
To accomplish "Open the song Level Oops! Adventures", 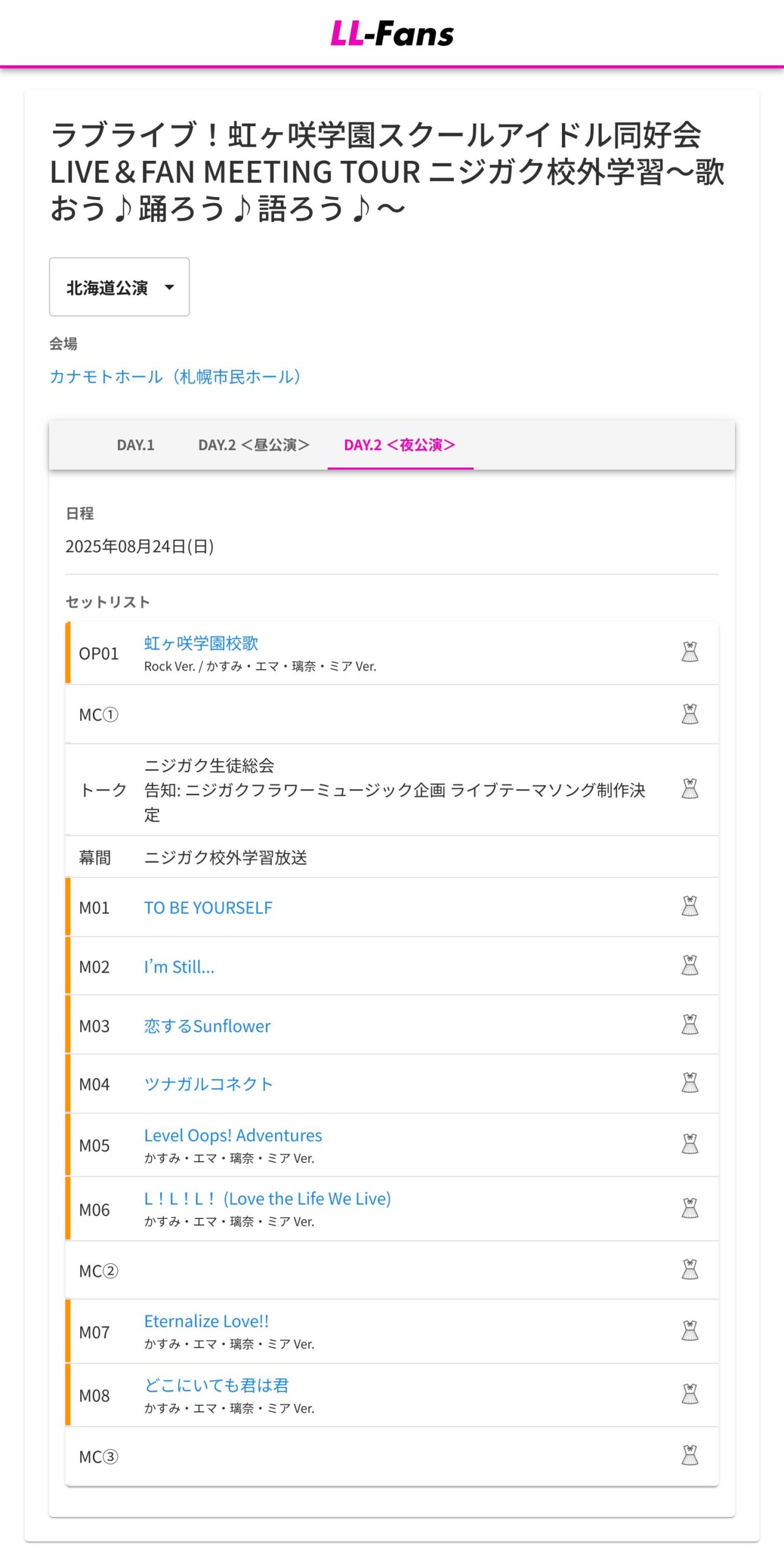I will pos(233,1135).
